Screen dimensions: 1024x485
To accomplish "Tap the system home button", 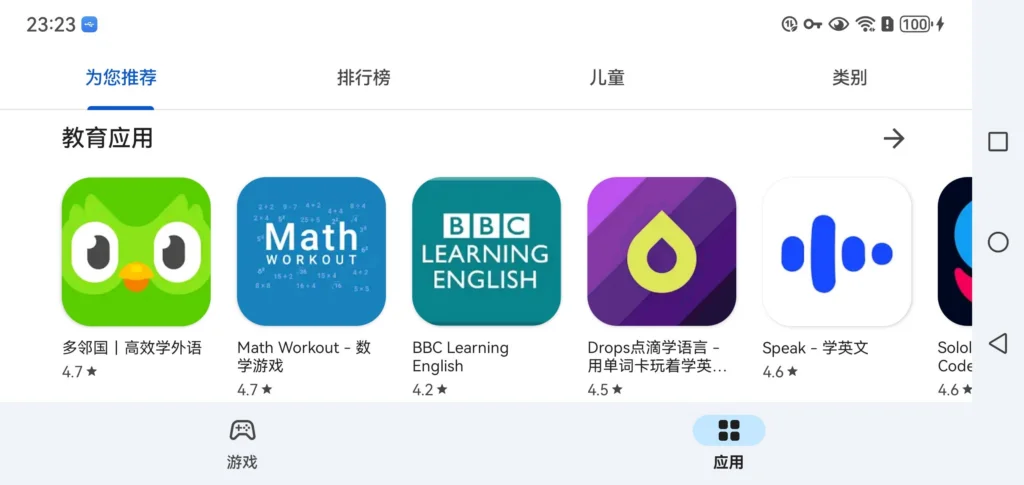I will point(997,242).
